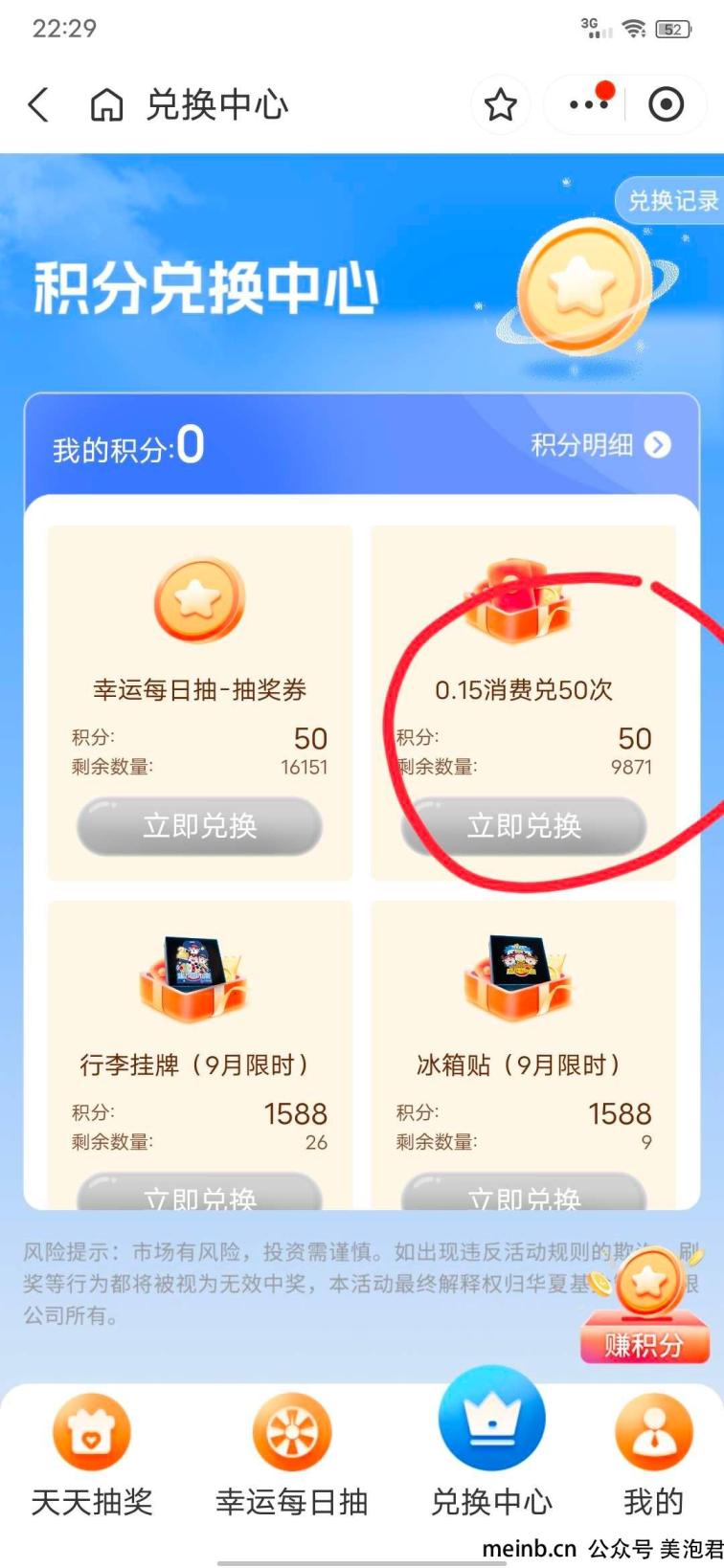
Task: Select the 兑换中心 tab
Action: 491,1447
